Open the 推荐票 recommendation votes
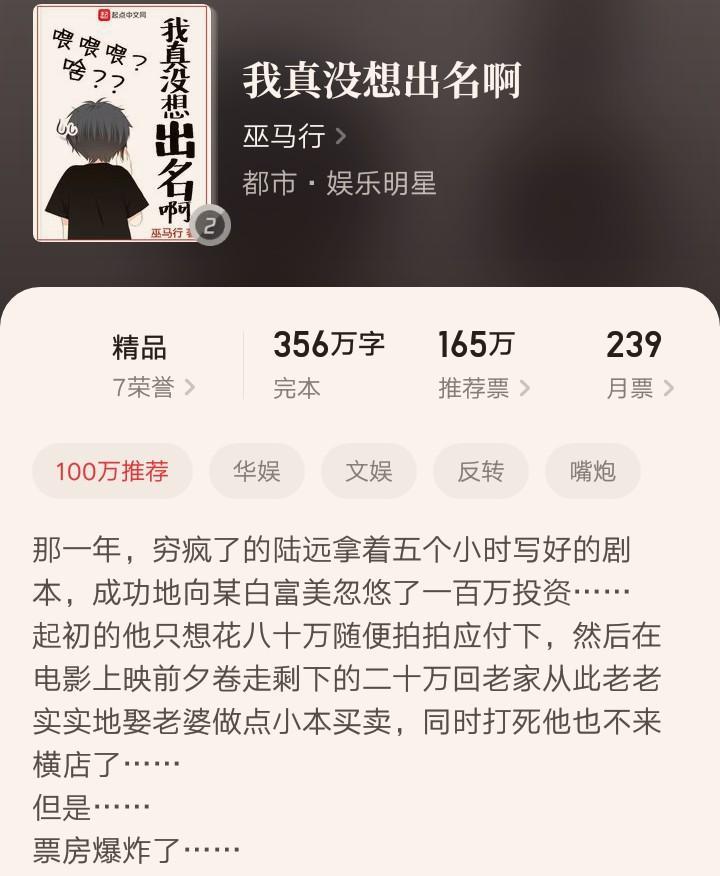Screen dimensions: 720x876 click(483, 388)
